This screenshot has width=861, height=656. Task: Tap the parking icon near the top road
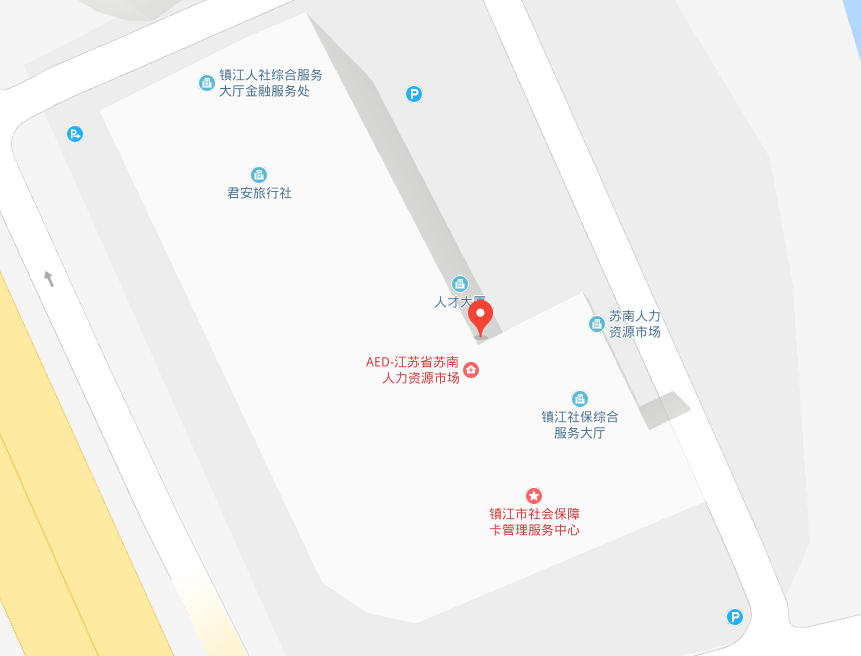414,94
